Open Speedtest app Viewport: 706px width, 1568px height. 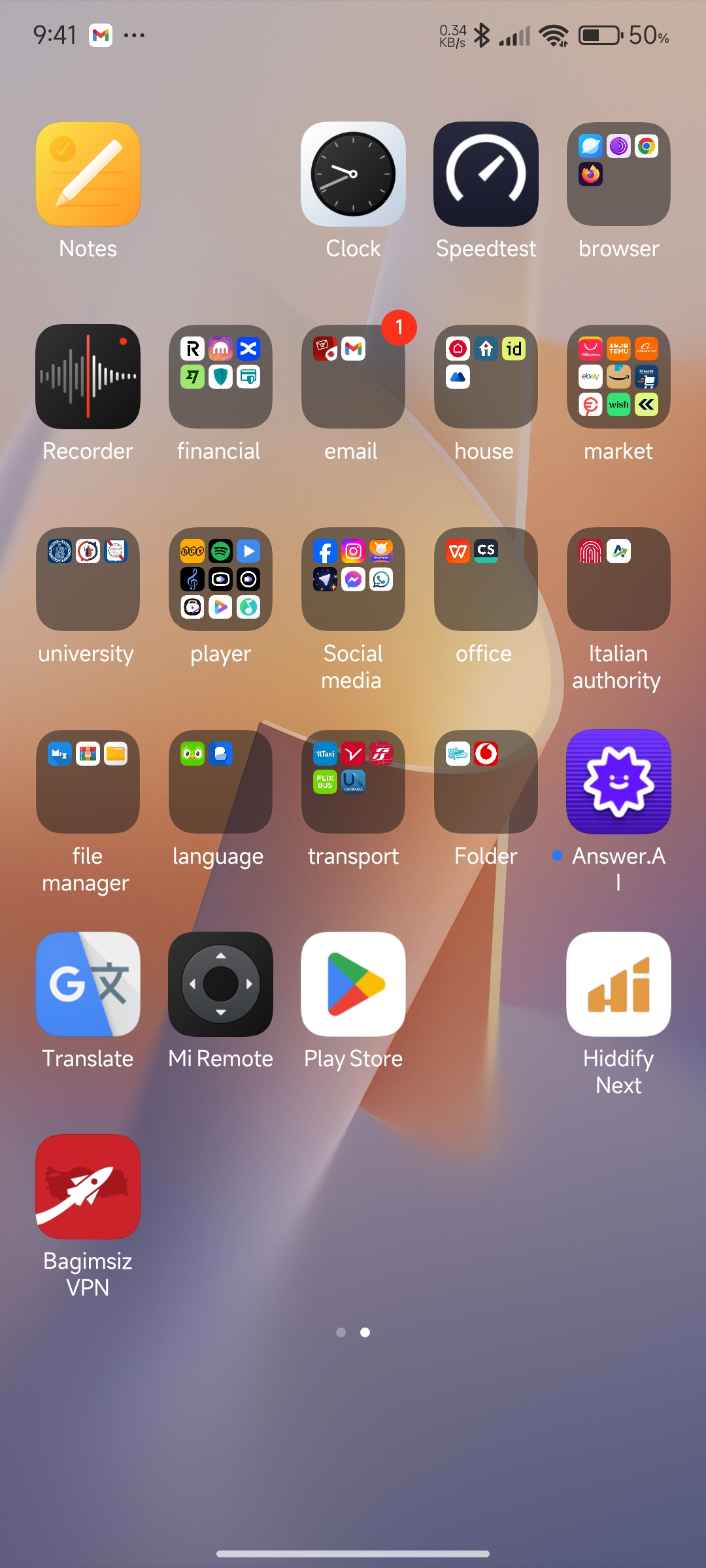[486, 174]
